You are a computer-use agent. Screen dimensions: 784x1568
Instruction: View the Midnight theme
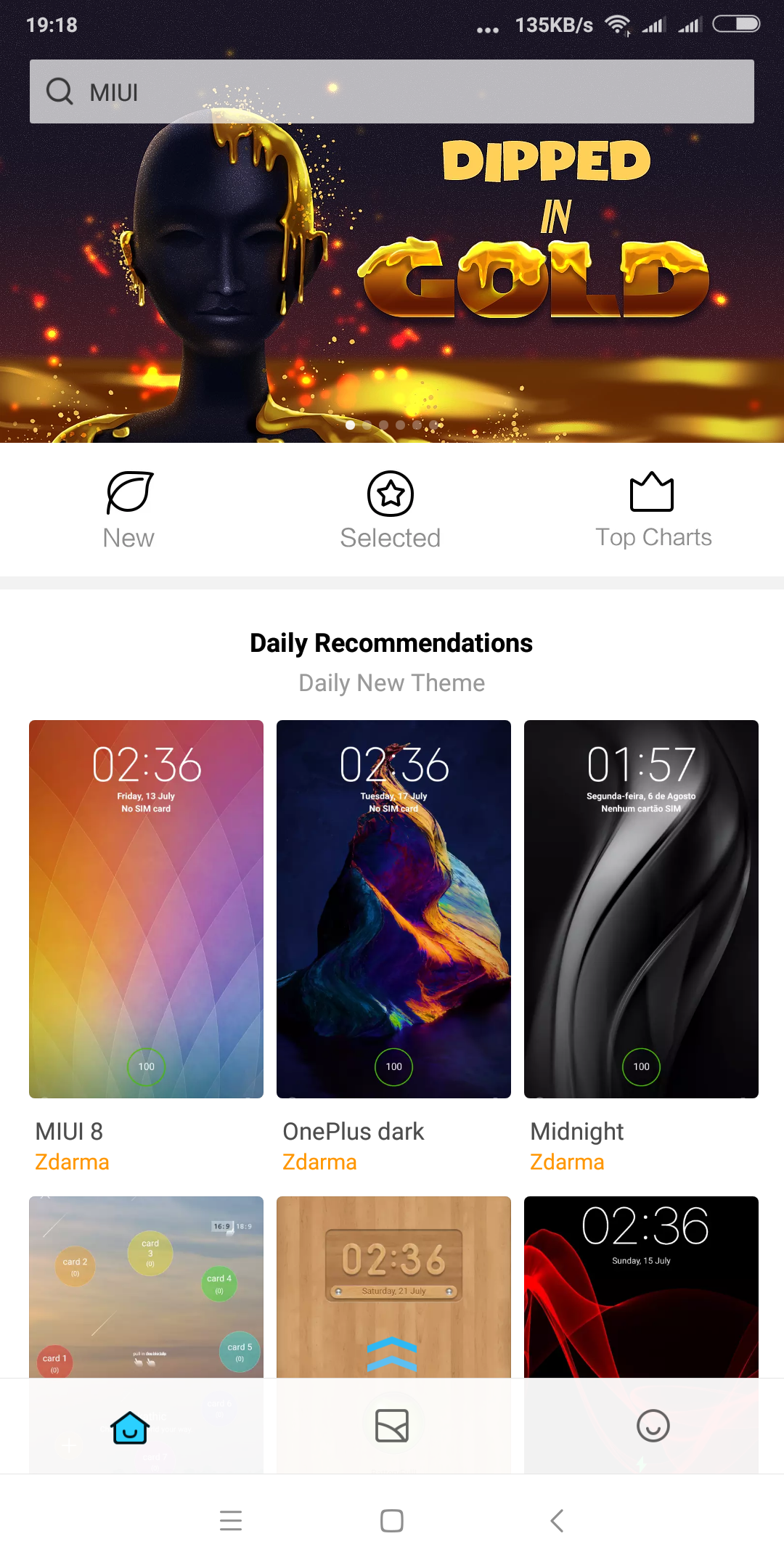(641, 909)
